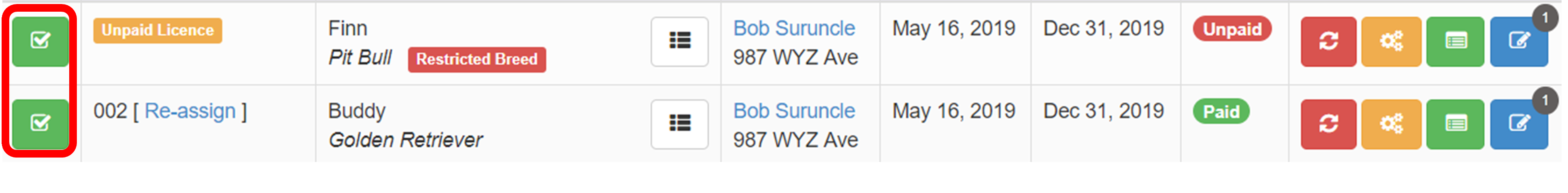Tap the red refresh button in Buddy's row
This screenshot has width=1568, height=193.
coord(1328,124)
